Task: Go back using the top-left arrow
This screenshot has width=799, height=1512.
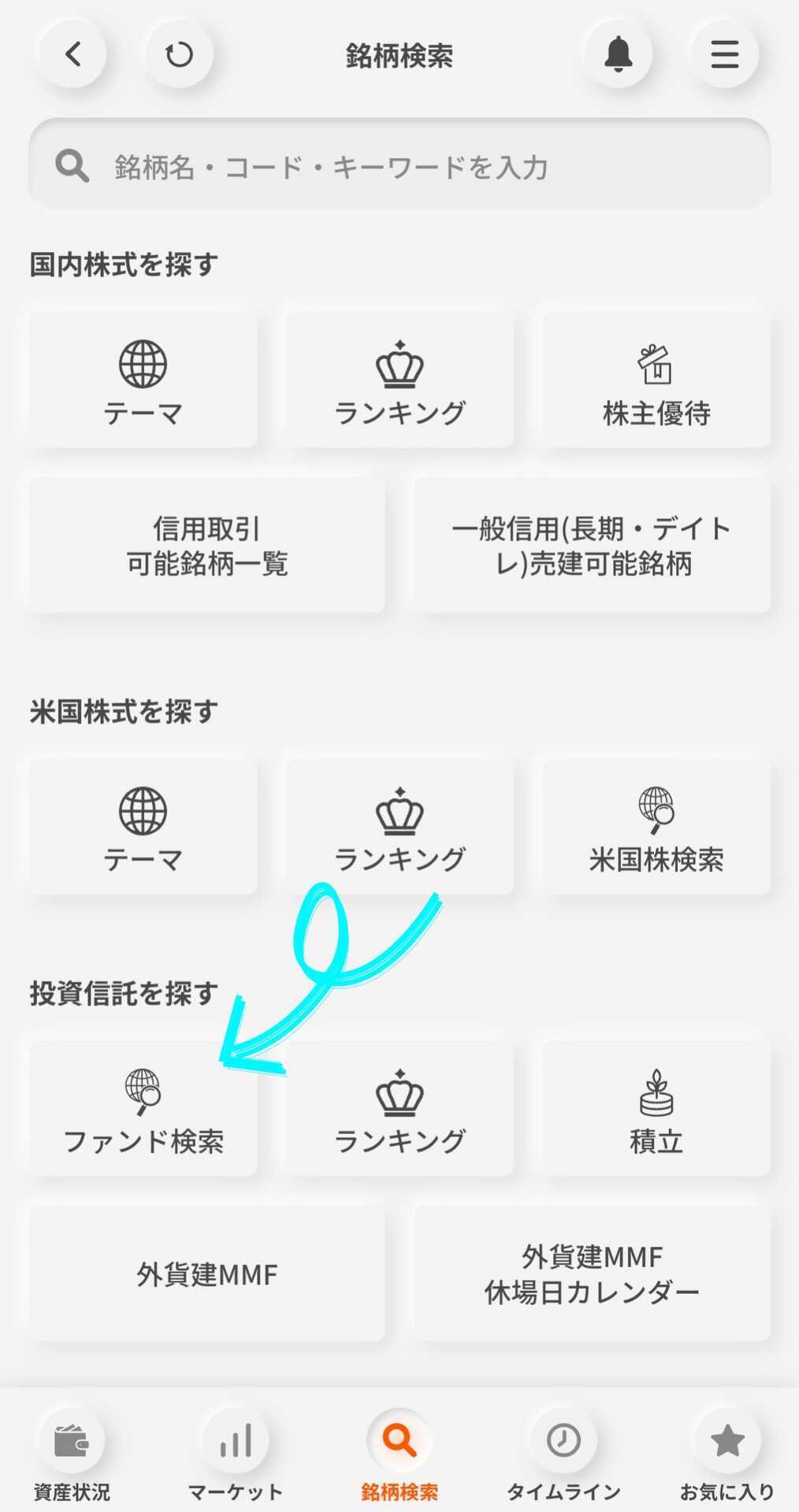Action: click(72, 54)
